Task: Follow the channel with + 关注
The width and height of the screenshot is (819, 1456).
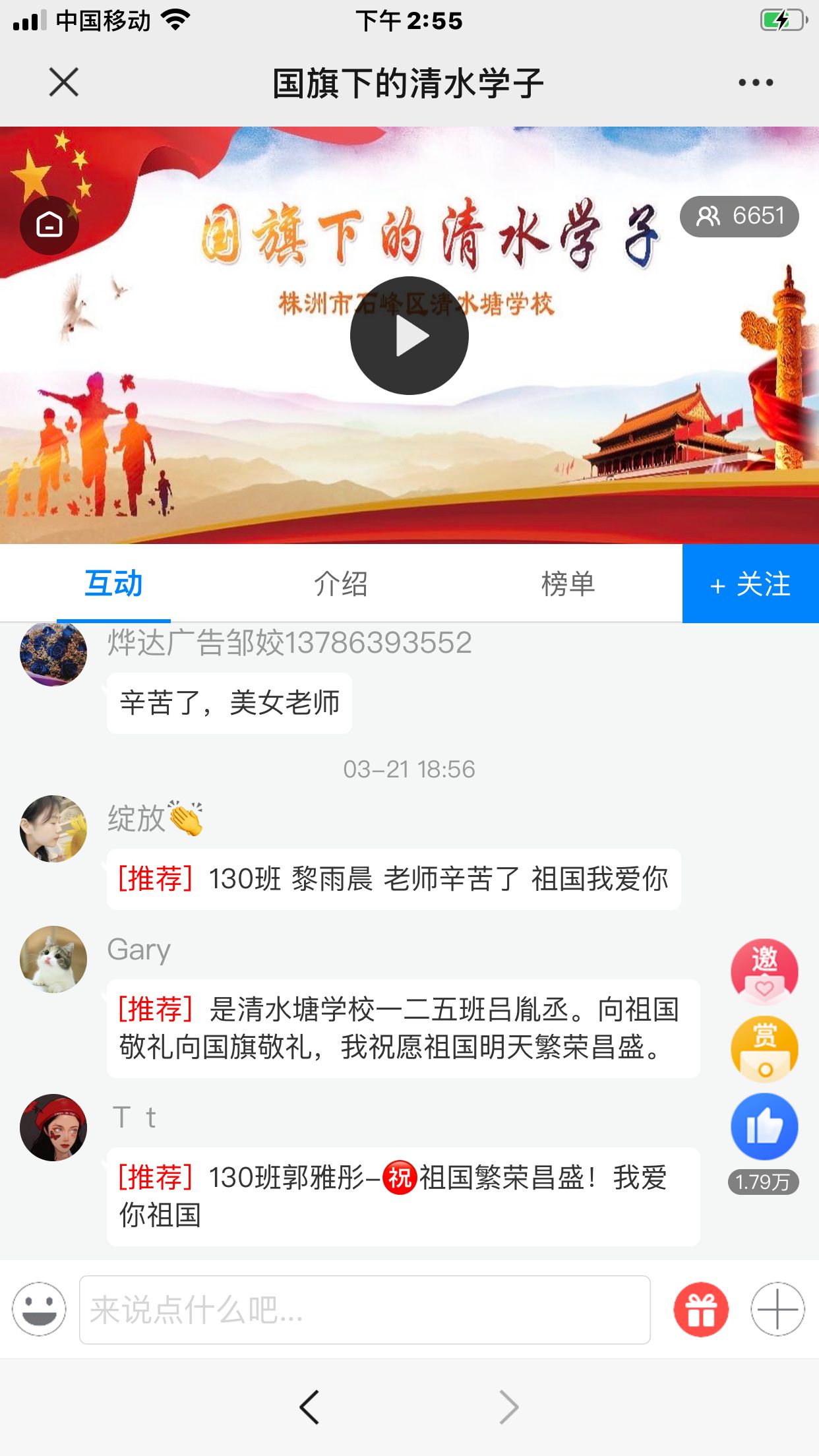Action: [x=750, y=584]
